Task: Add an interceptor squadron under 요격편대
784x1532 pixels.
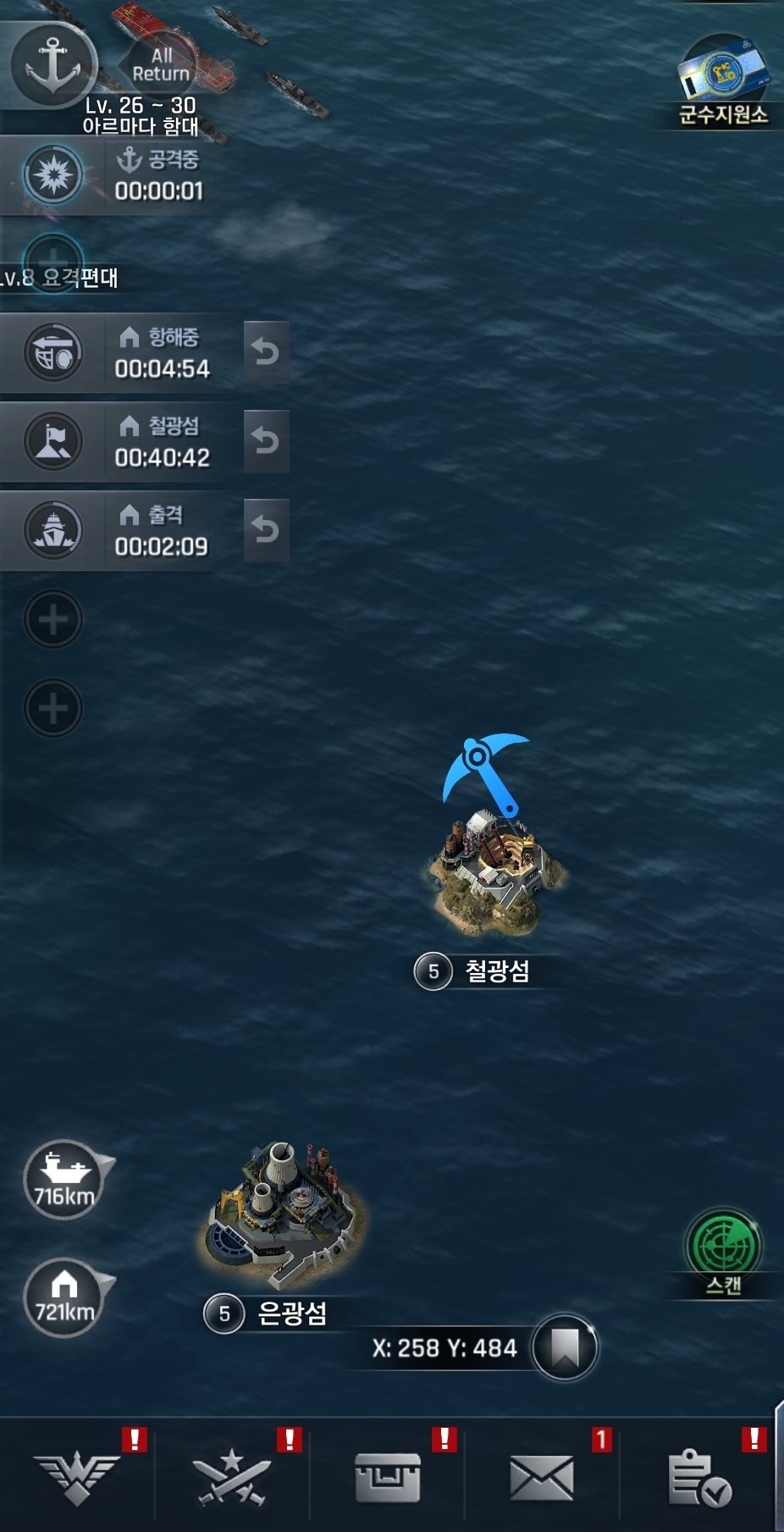Action: pos(53,257)
